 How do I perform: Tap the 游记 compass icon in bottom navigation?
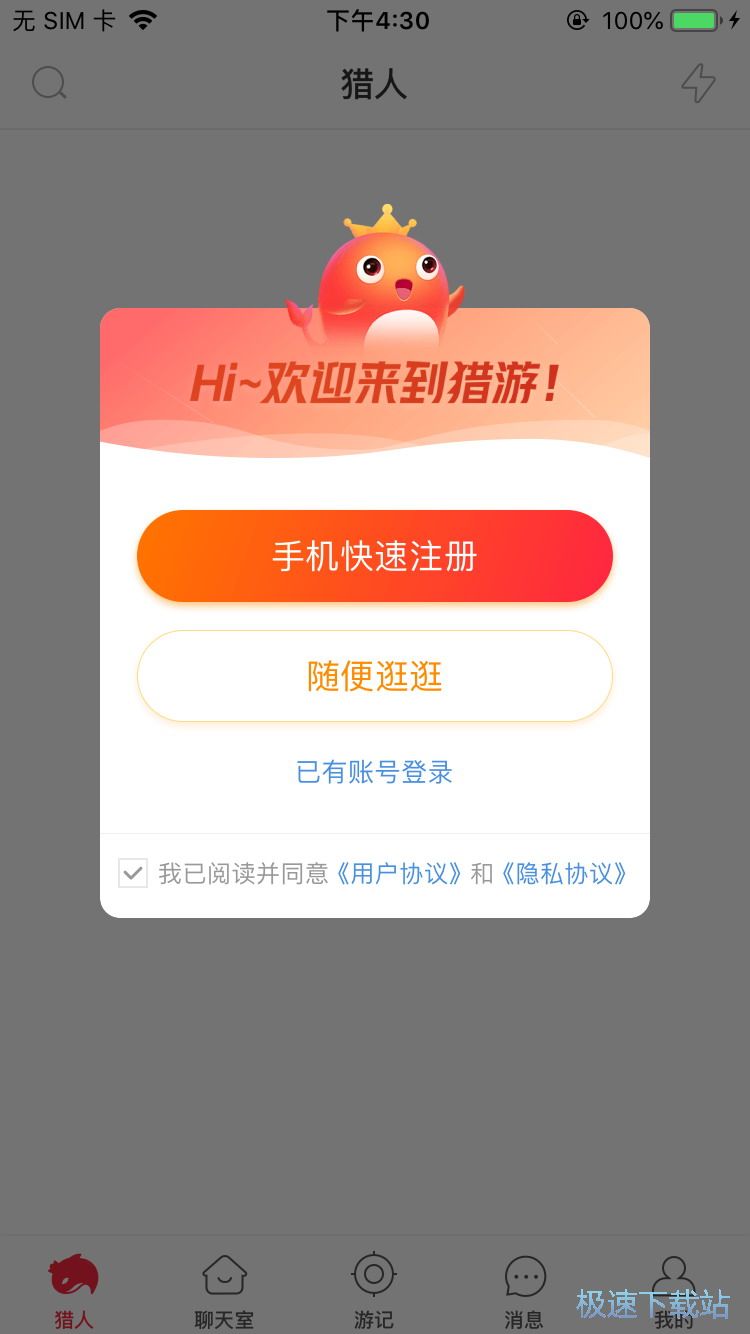pos(374,1273)
